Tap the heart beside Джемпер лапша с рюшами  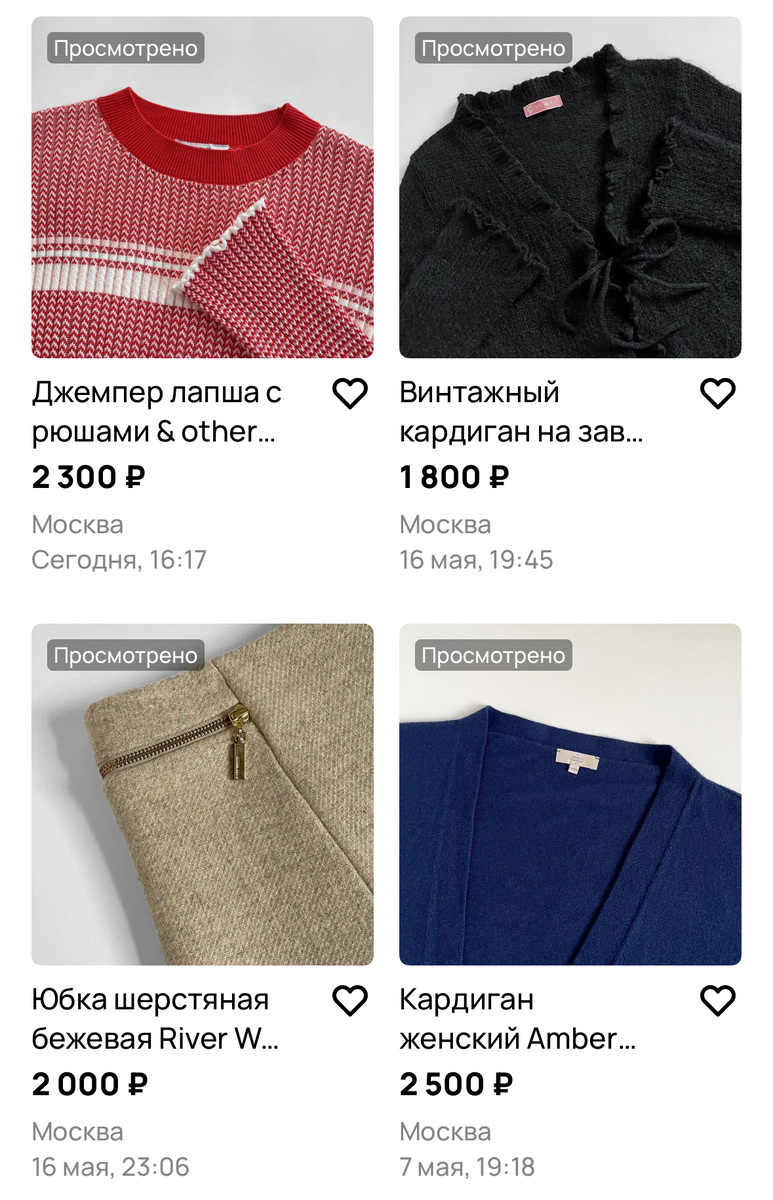(350, 394)
